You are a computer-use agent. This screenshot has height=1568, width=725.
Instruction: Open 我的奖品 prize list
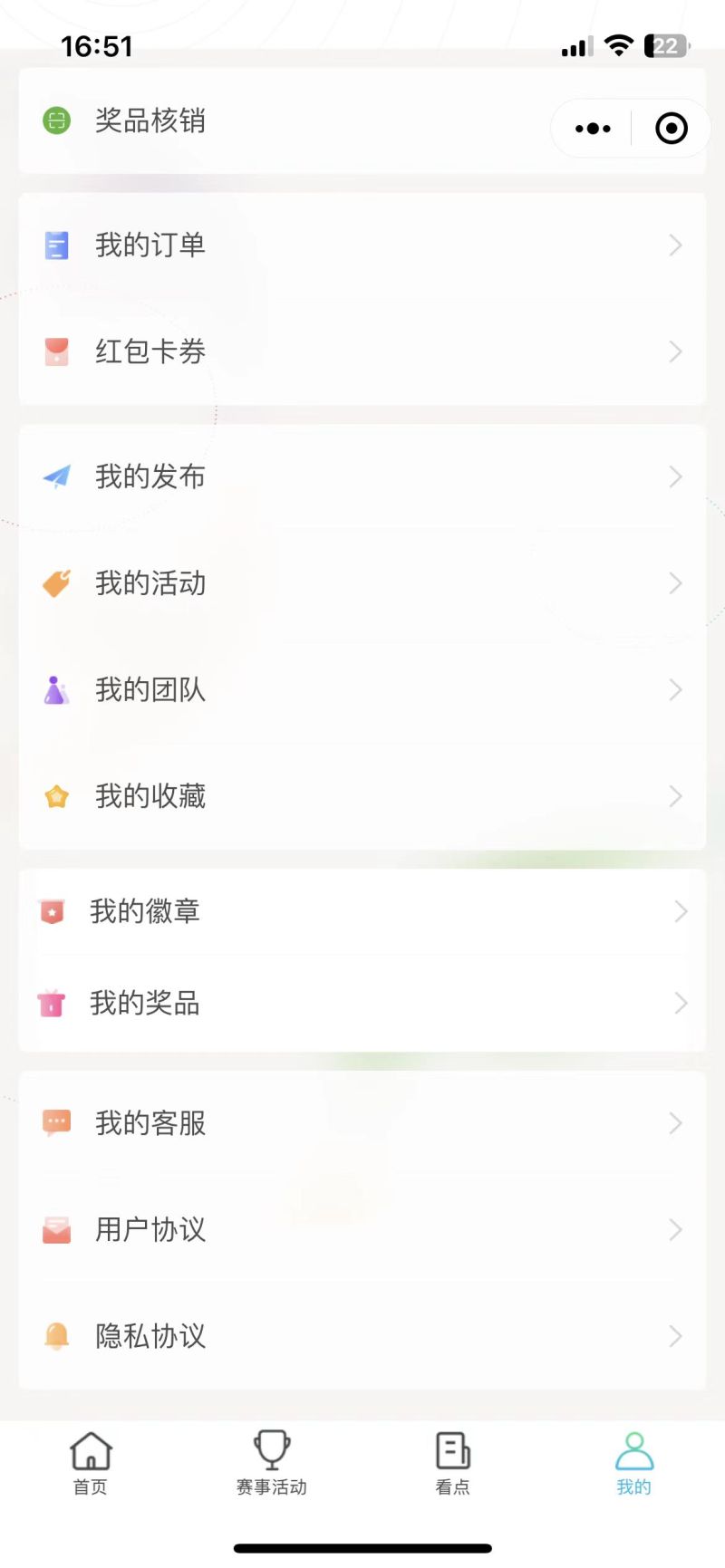coord(147,1003)
